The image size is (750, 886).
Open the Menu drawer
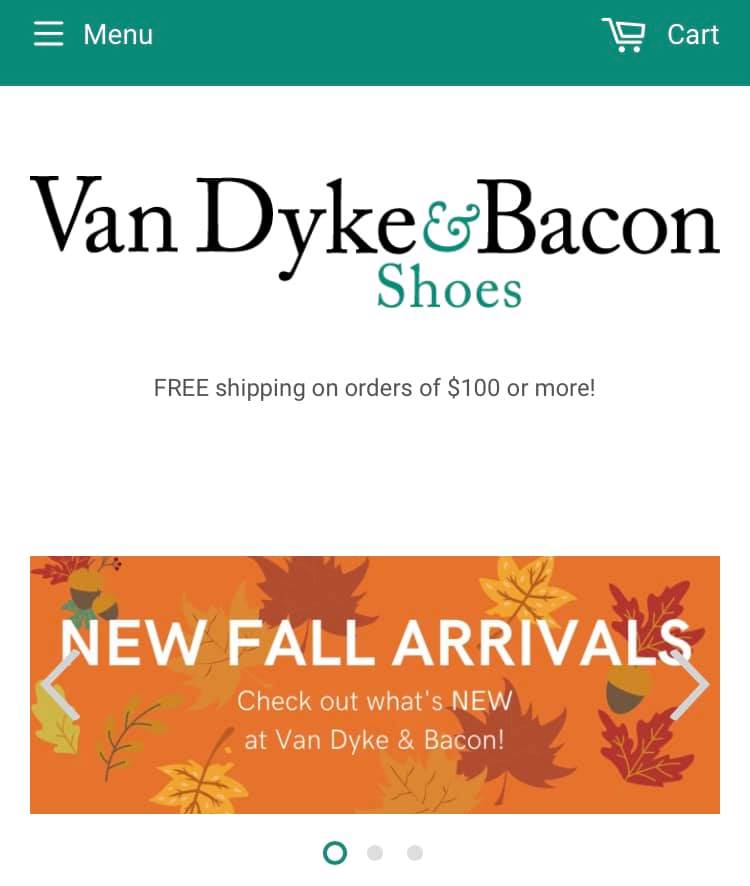pyautogui.click(x=93, y=34)
